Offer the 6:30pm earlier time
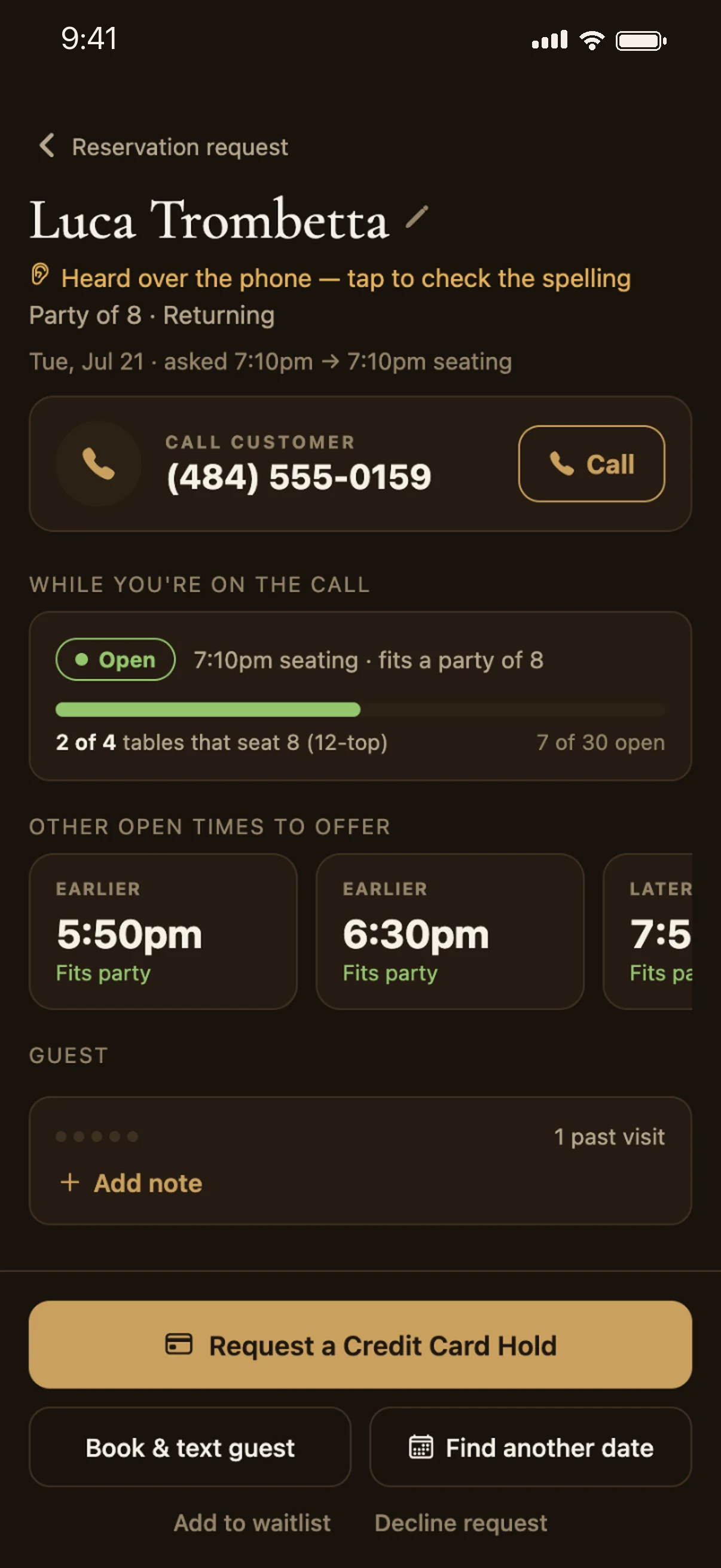This screenshot has width=721, height=1568. 450,931
